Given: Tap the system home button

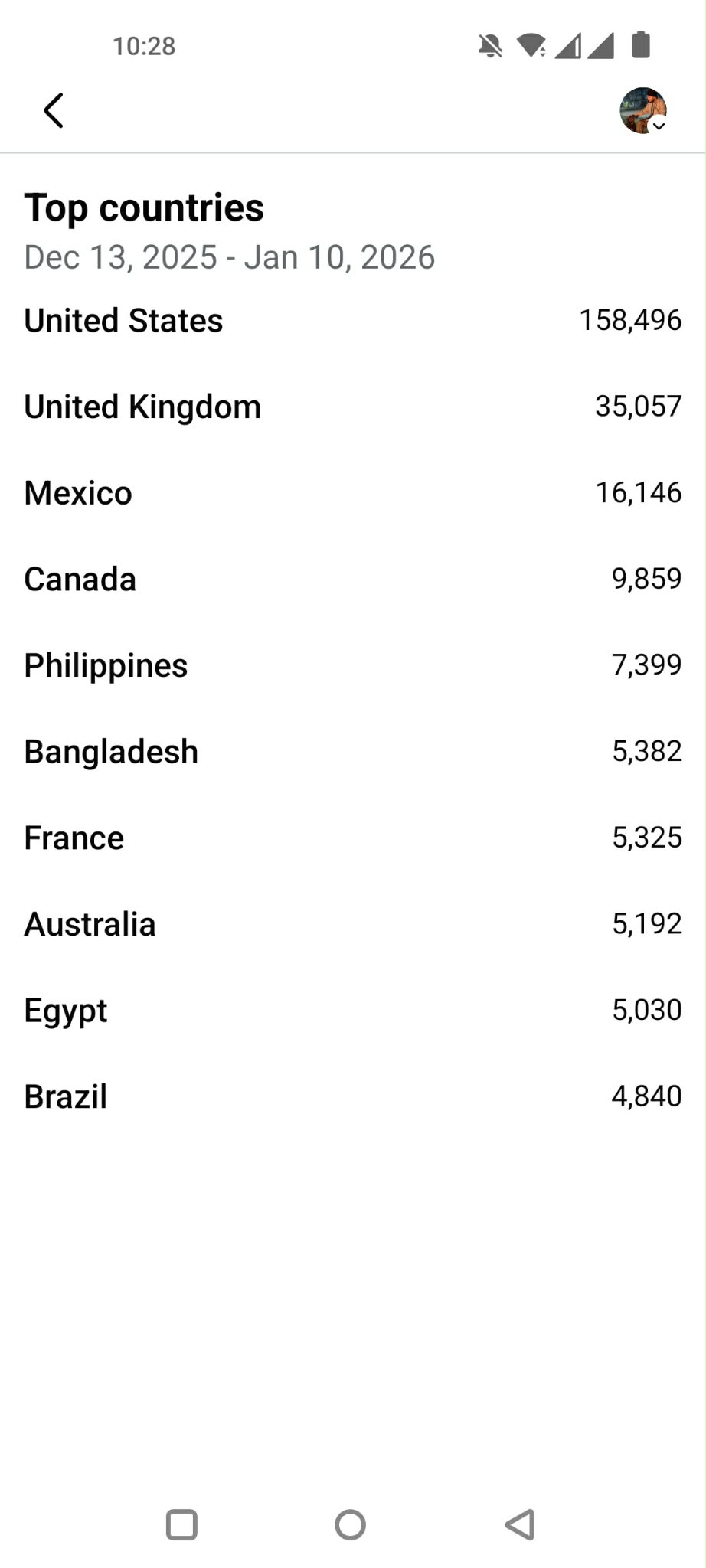Looking at the screenshot, I should pos(351,1524).
